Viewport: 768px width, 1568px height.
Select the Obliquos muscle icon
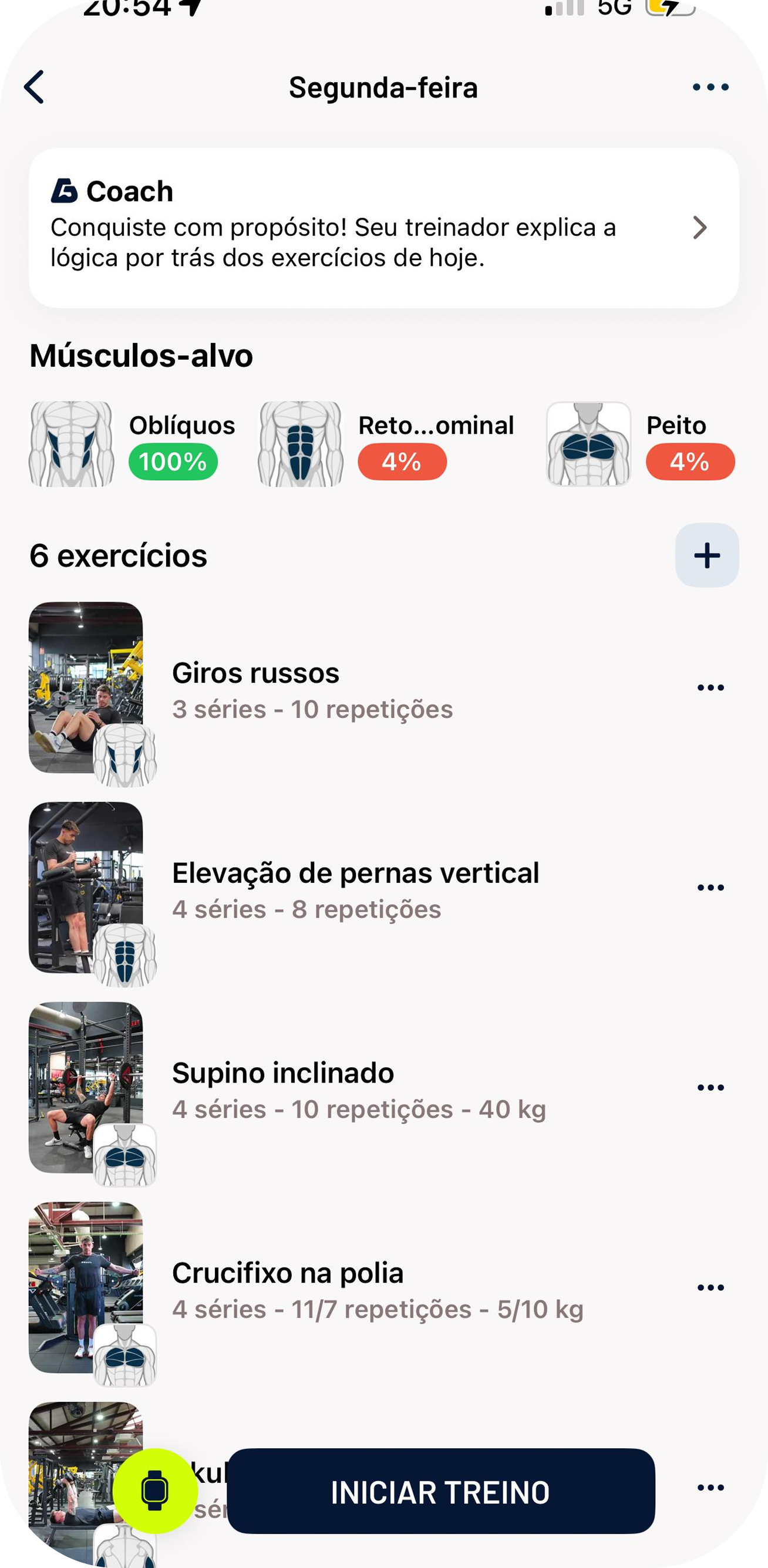(x=73, y=443)
